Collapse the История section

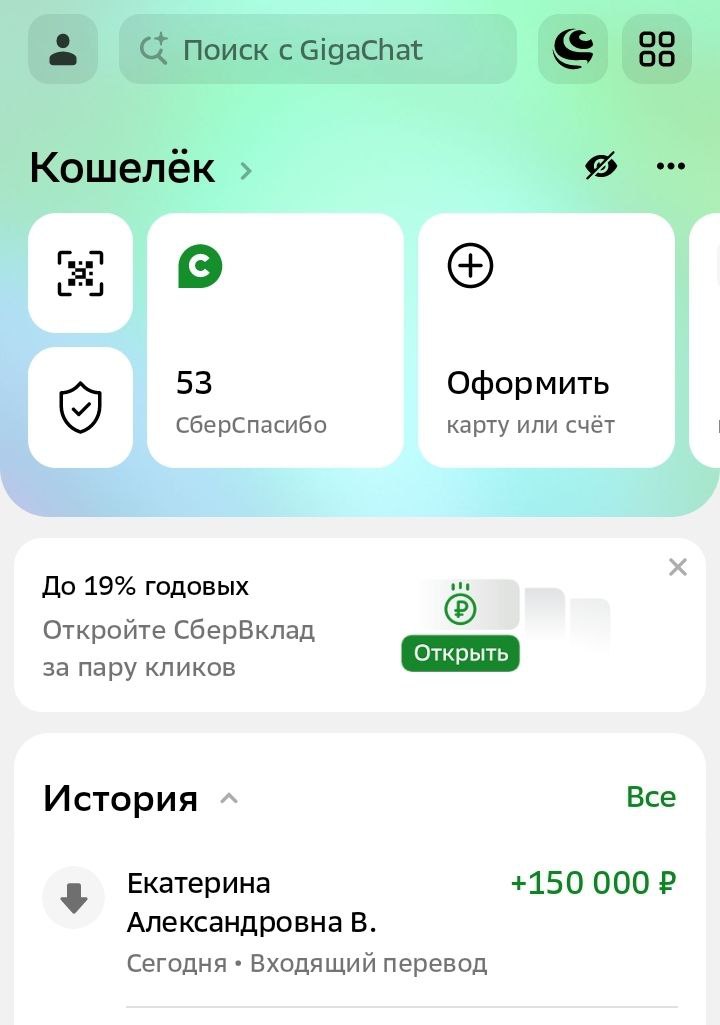229,799
